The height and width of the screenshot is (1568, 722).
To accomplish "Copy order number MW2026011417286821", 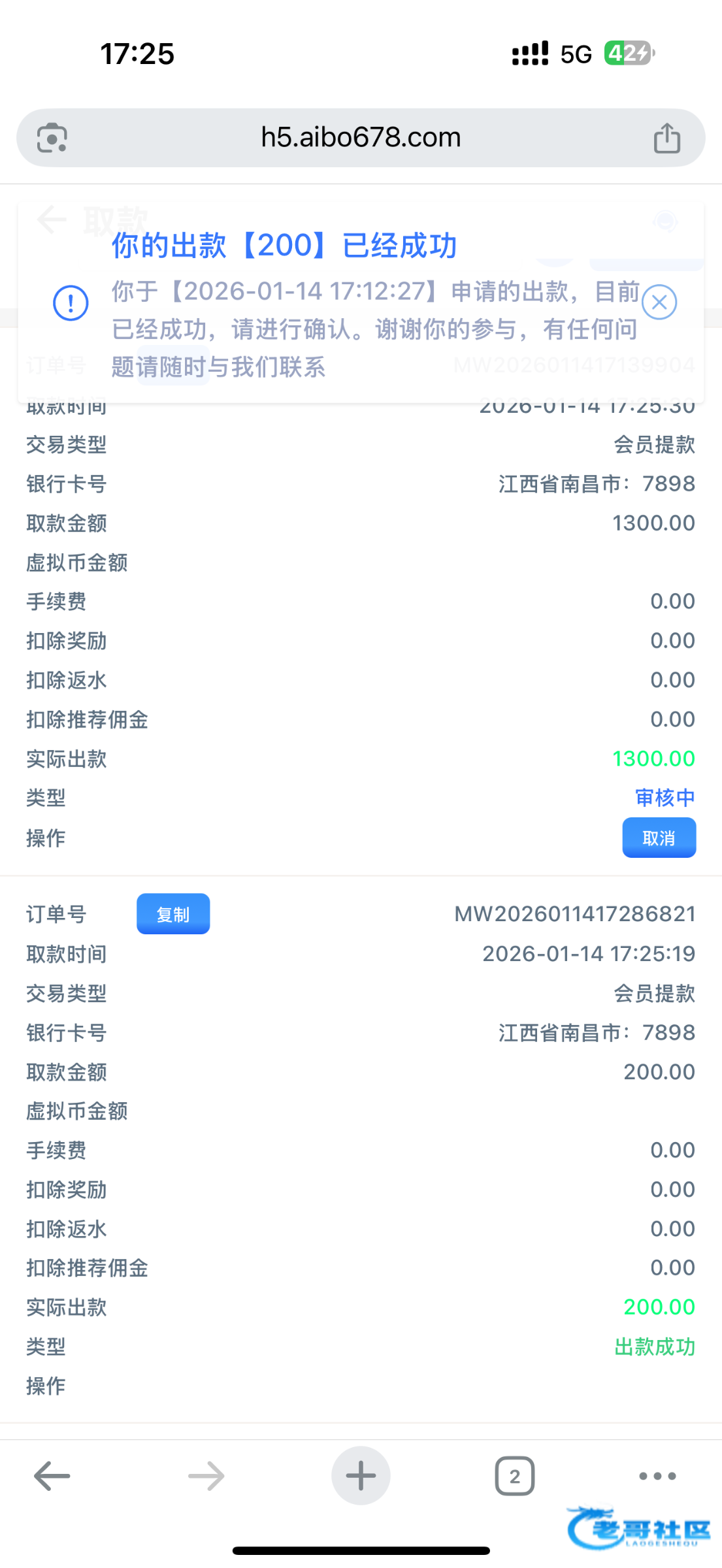I will [x=173, y=914].
